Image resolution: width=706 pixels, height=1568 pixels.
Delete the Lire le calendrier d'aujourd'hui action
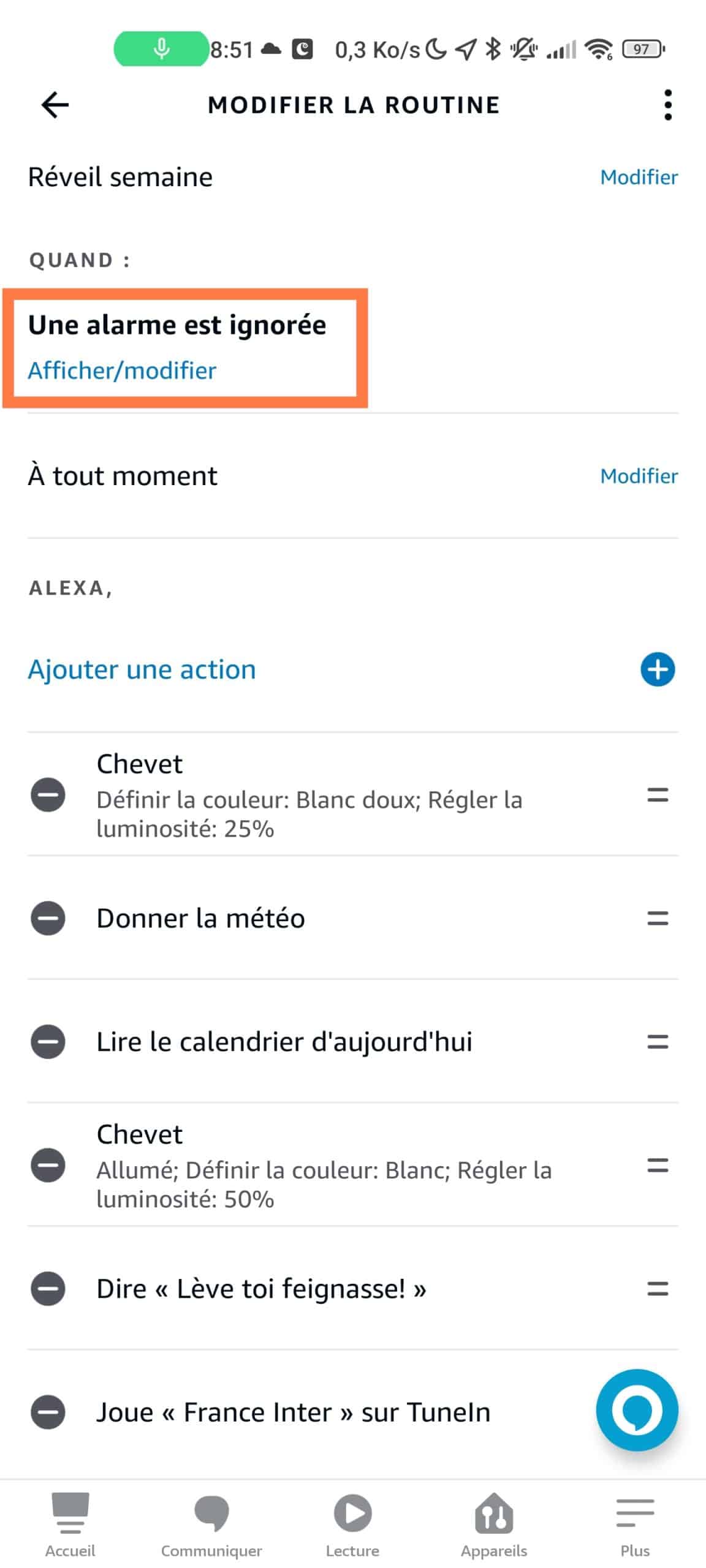(48, 1042)
